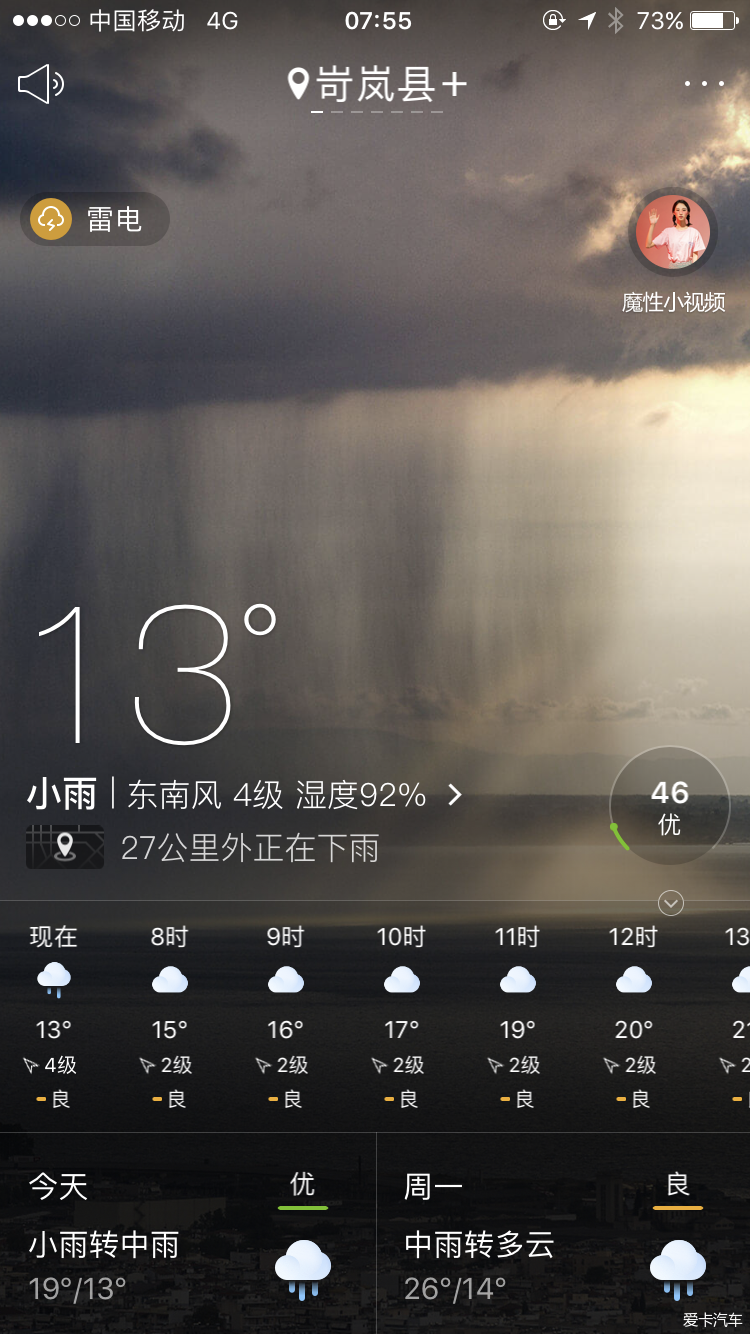The height and width of the screenshot is (1334, 750).
Task: Open the 岢岚县 city location selector
Action: click(x=376, y=84)
